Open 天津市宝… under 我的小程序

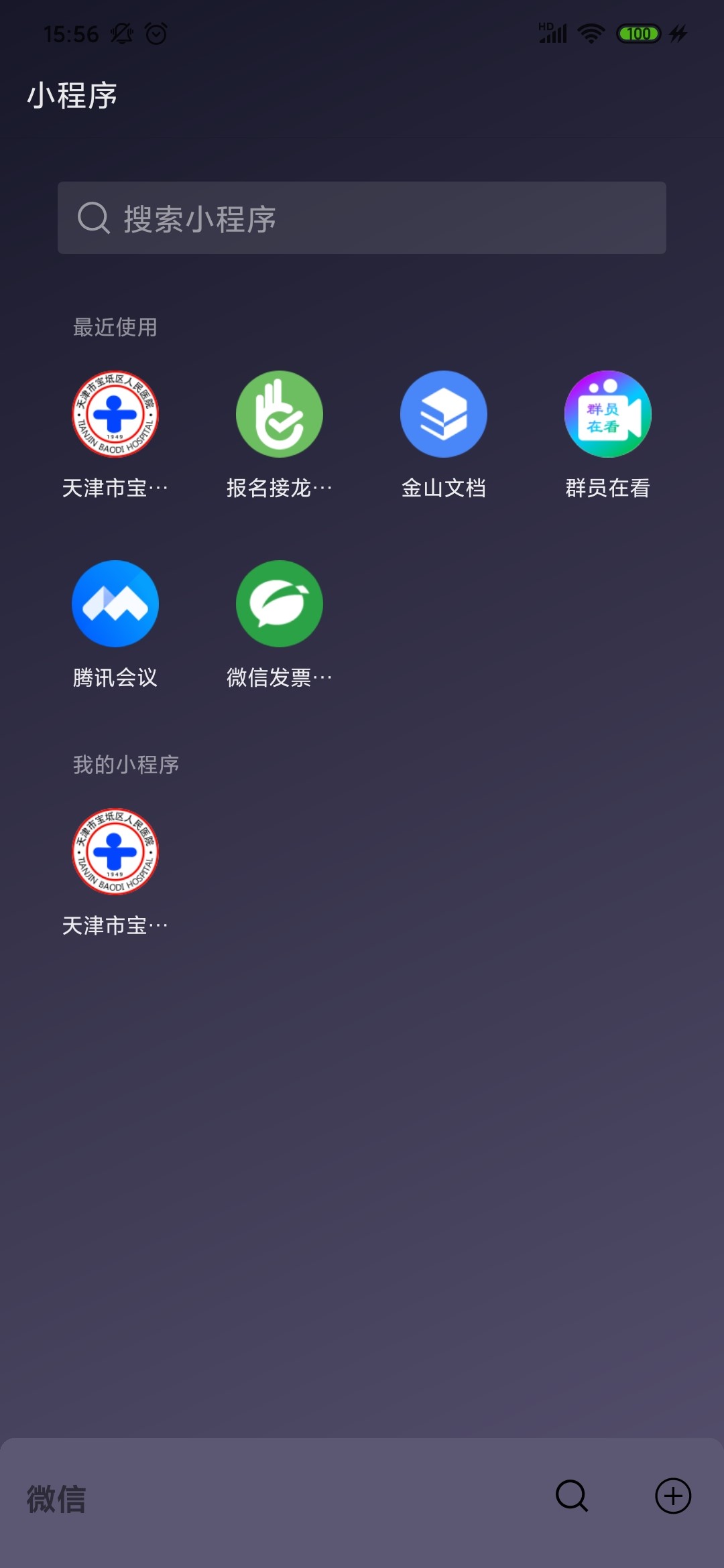coord(115,852)
